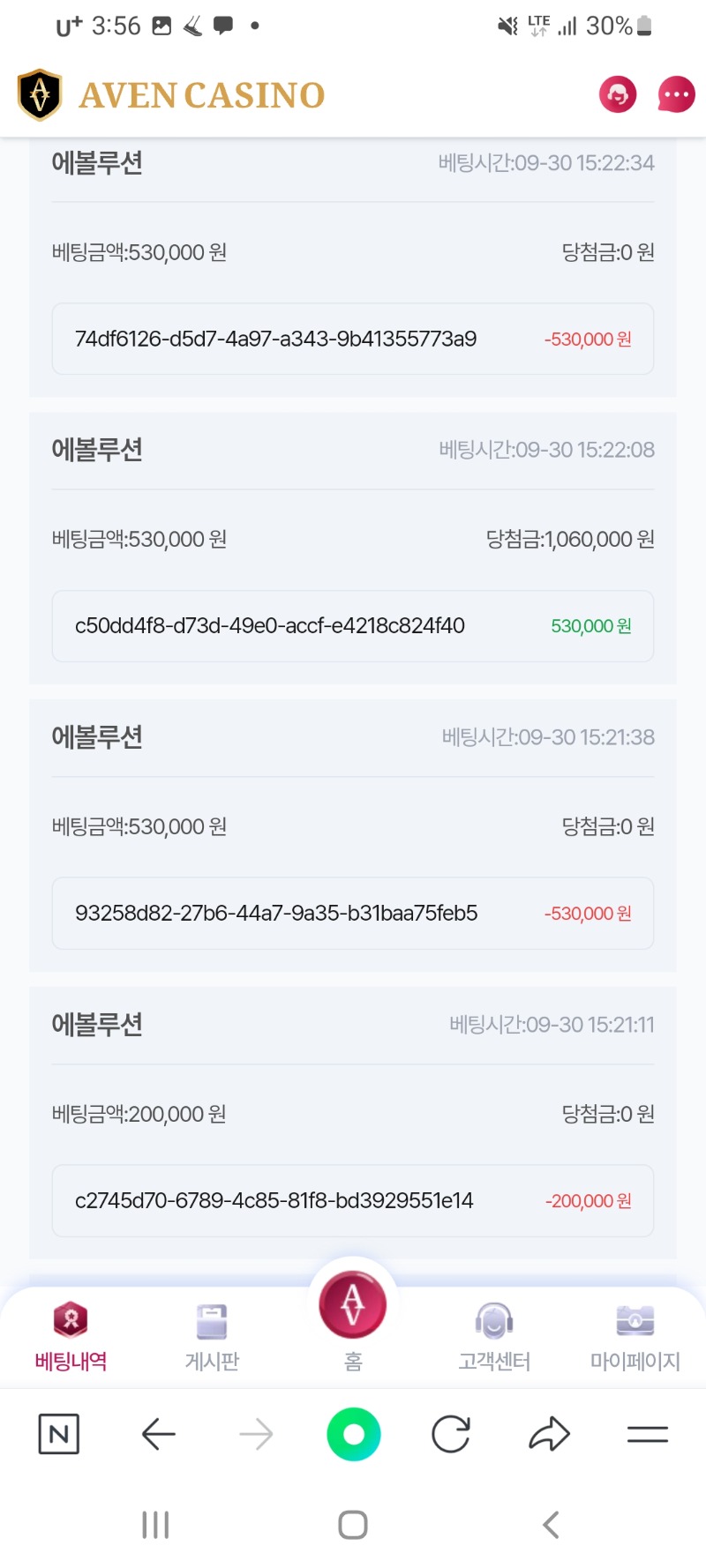
Task: Switch to the 마이페이지 tab
Action: 635,1336
